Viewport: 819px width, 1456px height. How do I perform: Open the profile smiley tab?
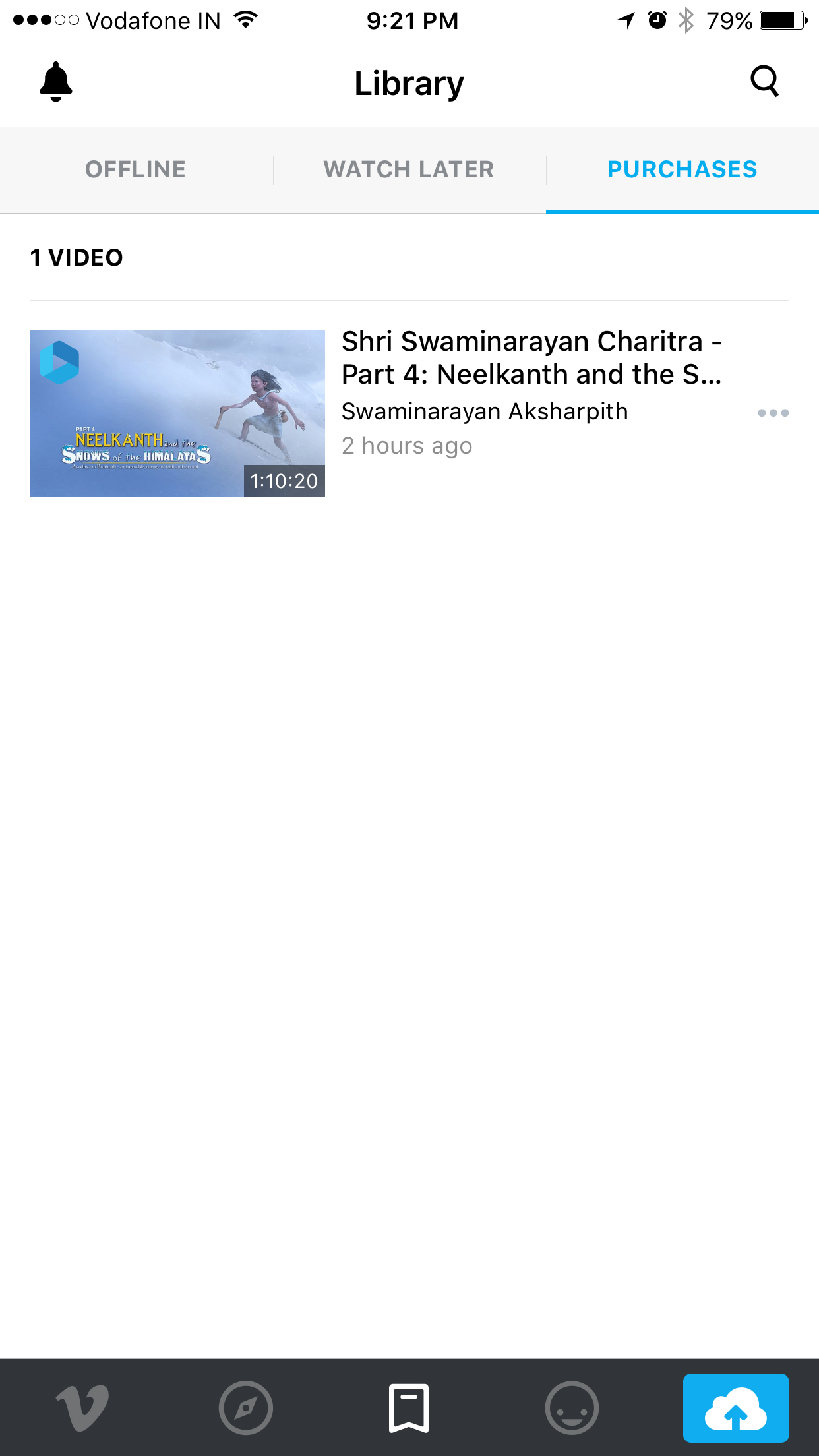572,1407
